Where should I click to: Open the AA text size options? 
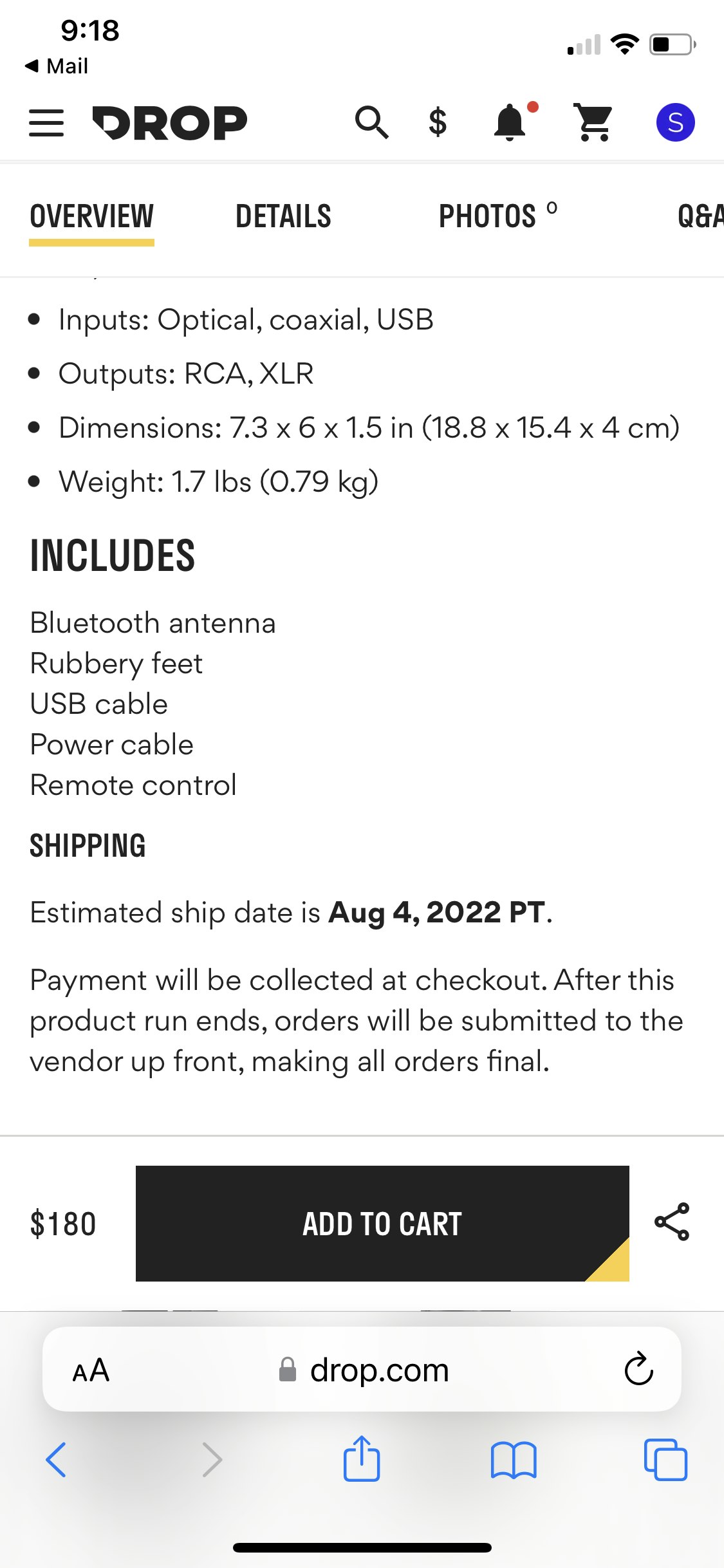point(91,1370)
